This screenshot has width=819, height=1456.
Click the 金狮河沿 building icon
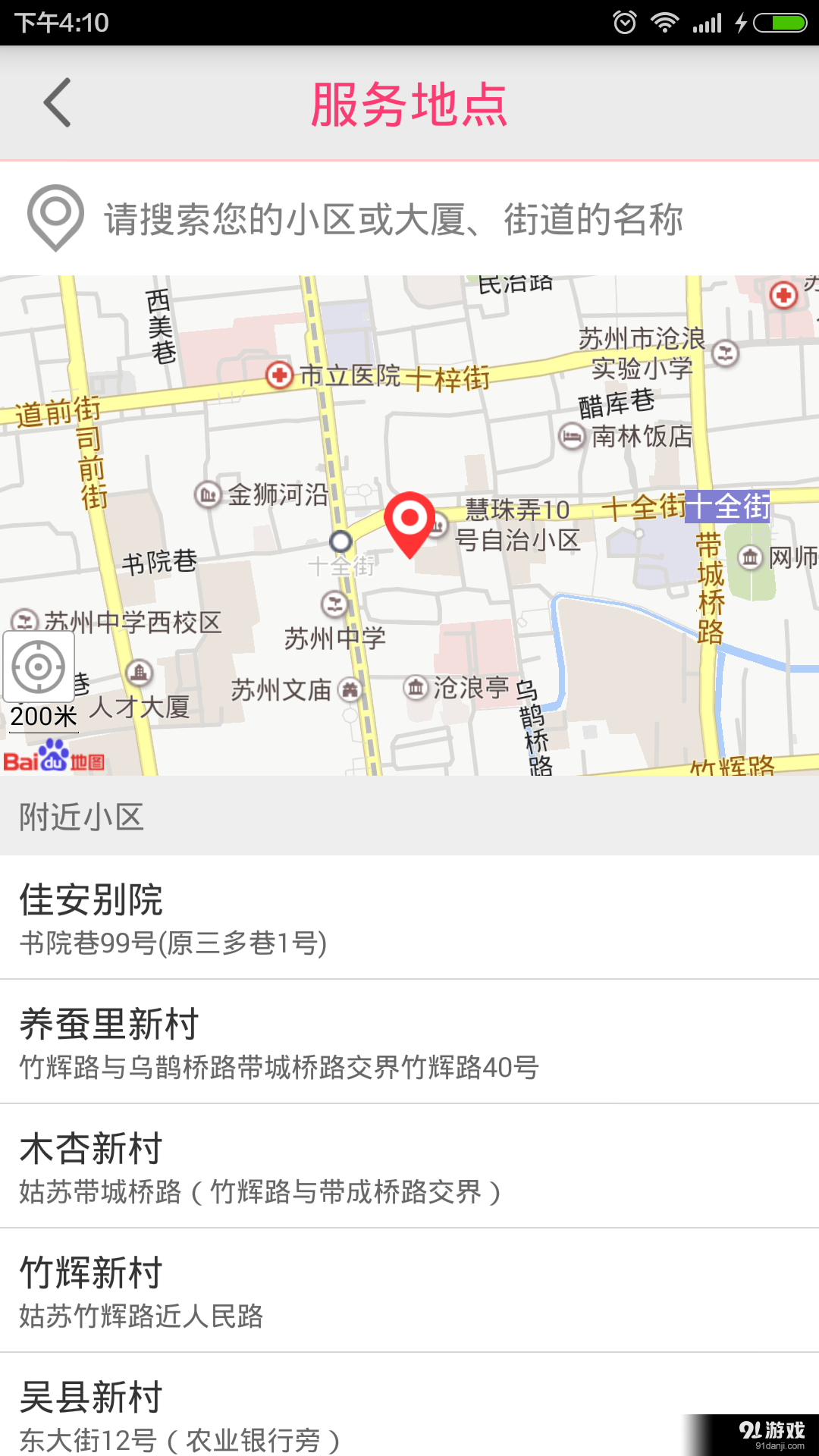[206, 494]
